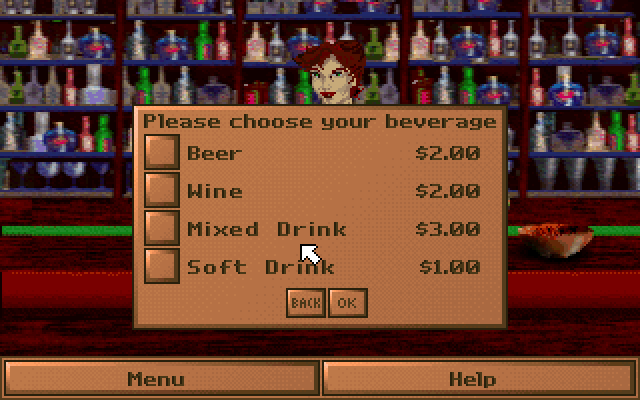640x400 pixels.
Task: Go back with the BACK button
Action: click(x=306, y=303)
